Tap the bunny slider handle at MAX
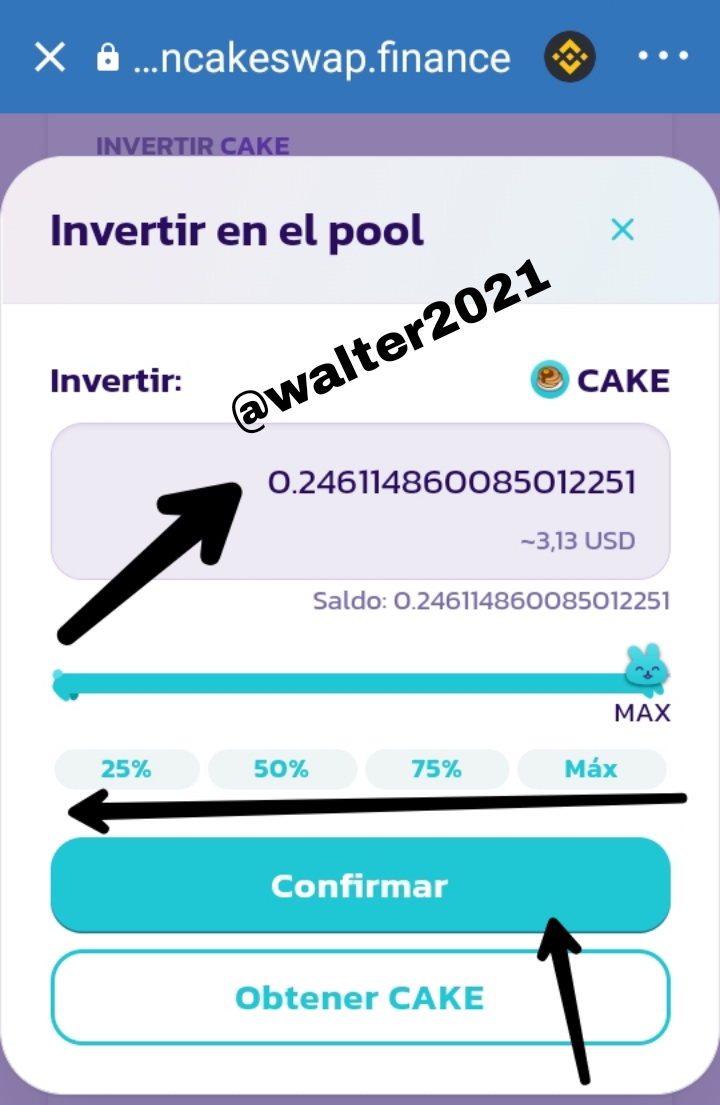Image resolution: width=720 pixels, height=1105 pixels. pos(647,667)
